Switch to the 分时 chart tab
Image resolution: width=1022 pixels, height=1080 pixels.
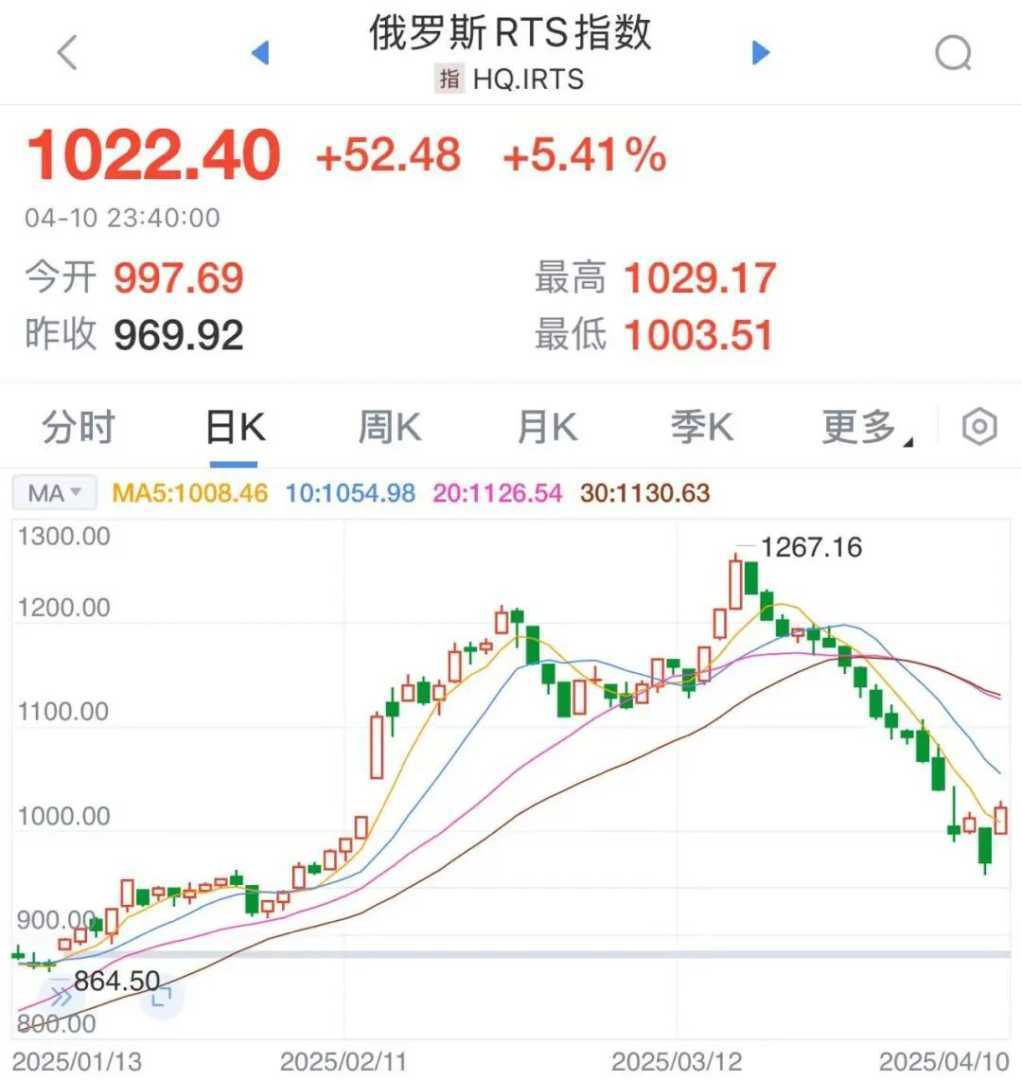(x=78, y=428)
